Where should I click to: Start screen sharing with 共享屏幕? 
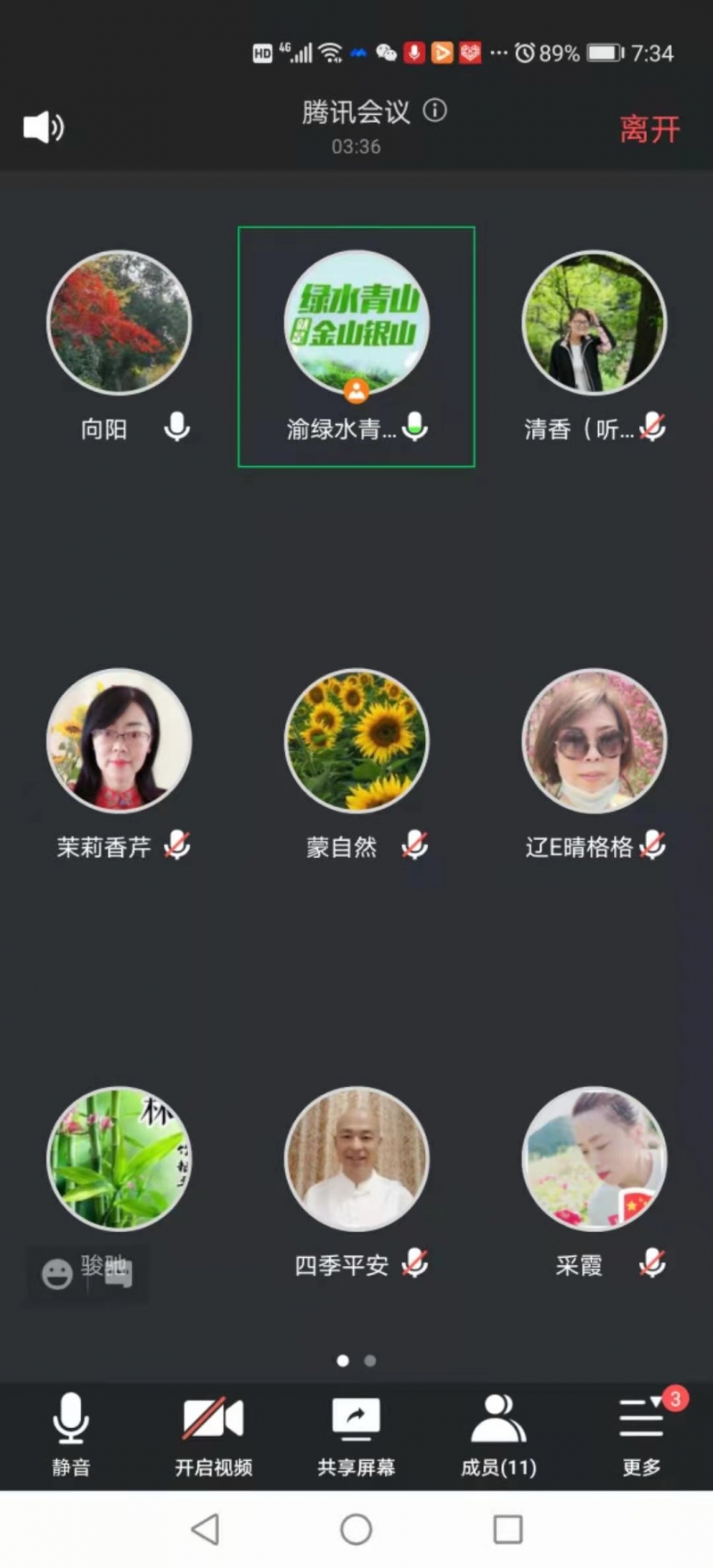click(x=356, y=1433)
